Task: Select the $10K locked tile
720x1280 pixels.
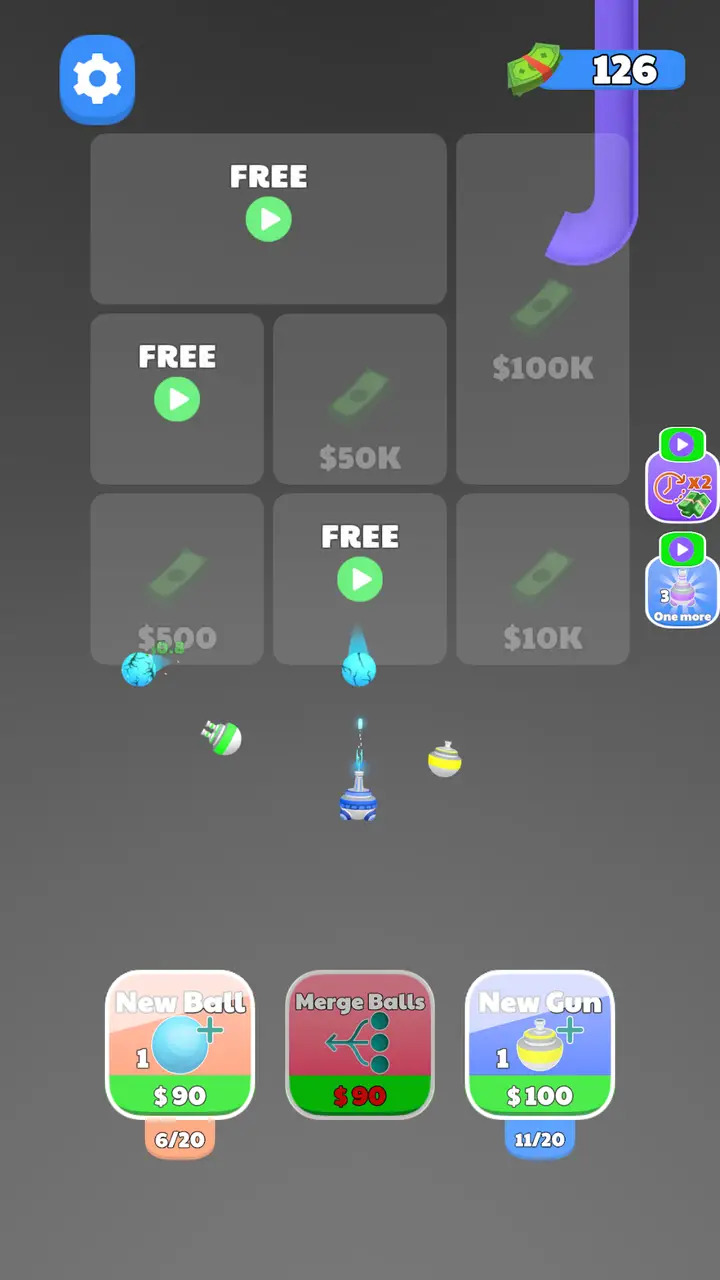Action: pos(543,579)
